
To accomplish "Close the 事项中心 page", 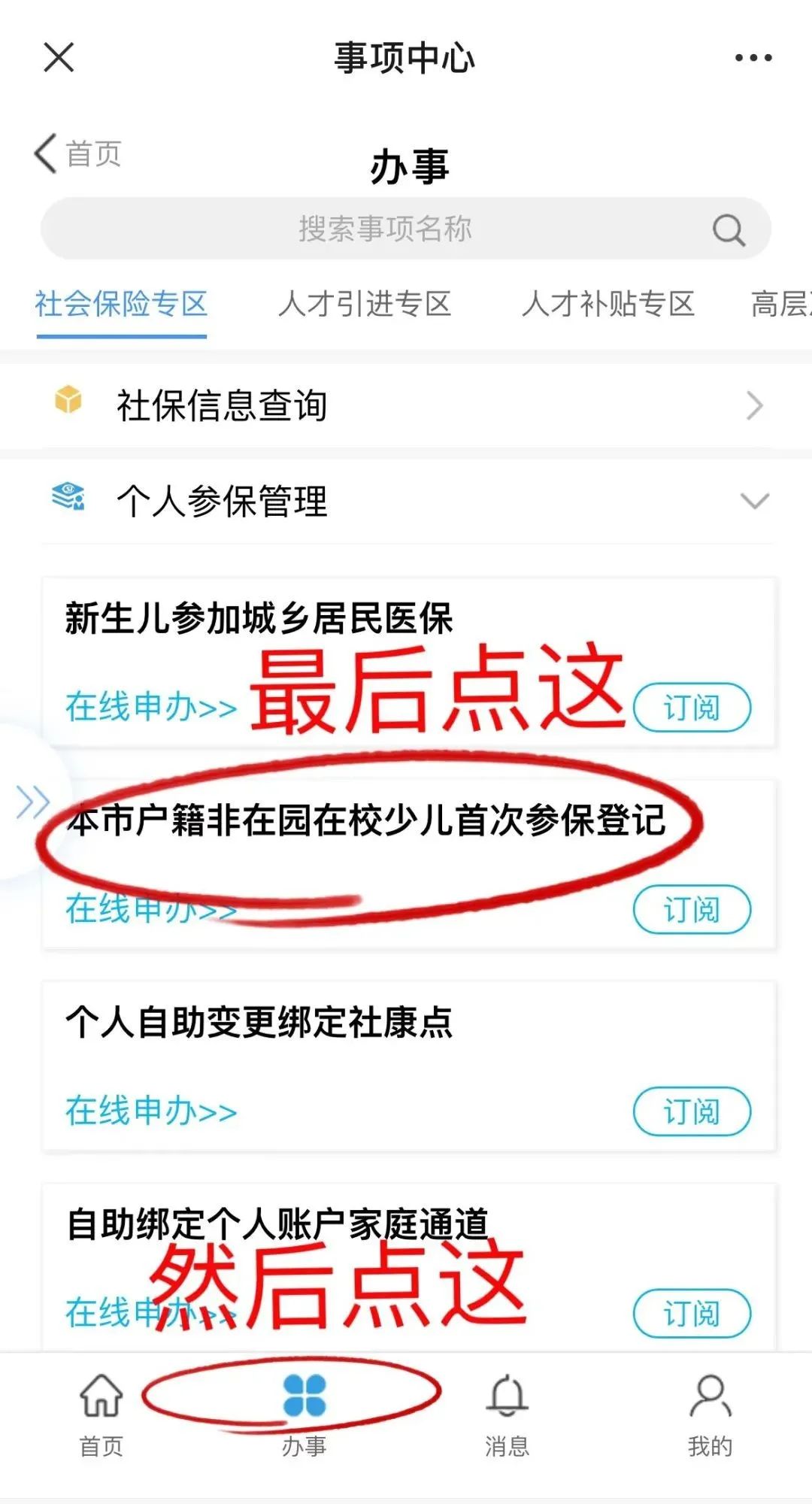I will 59,57.
